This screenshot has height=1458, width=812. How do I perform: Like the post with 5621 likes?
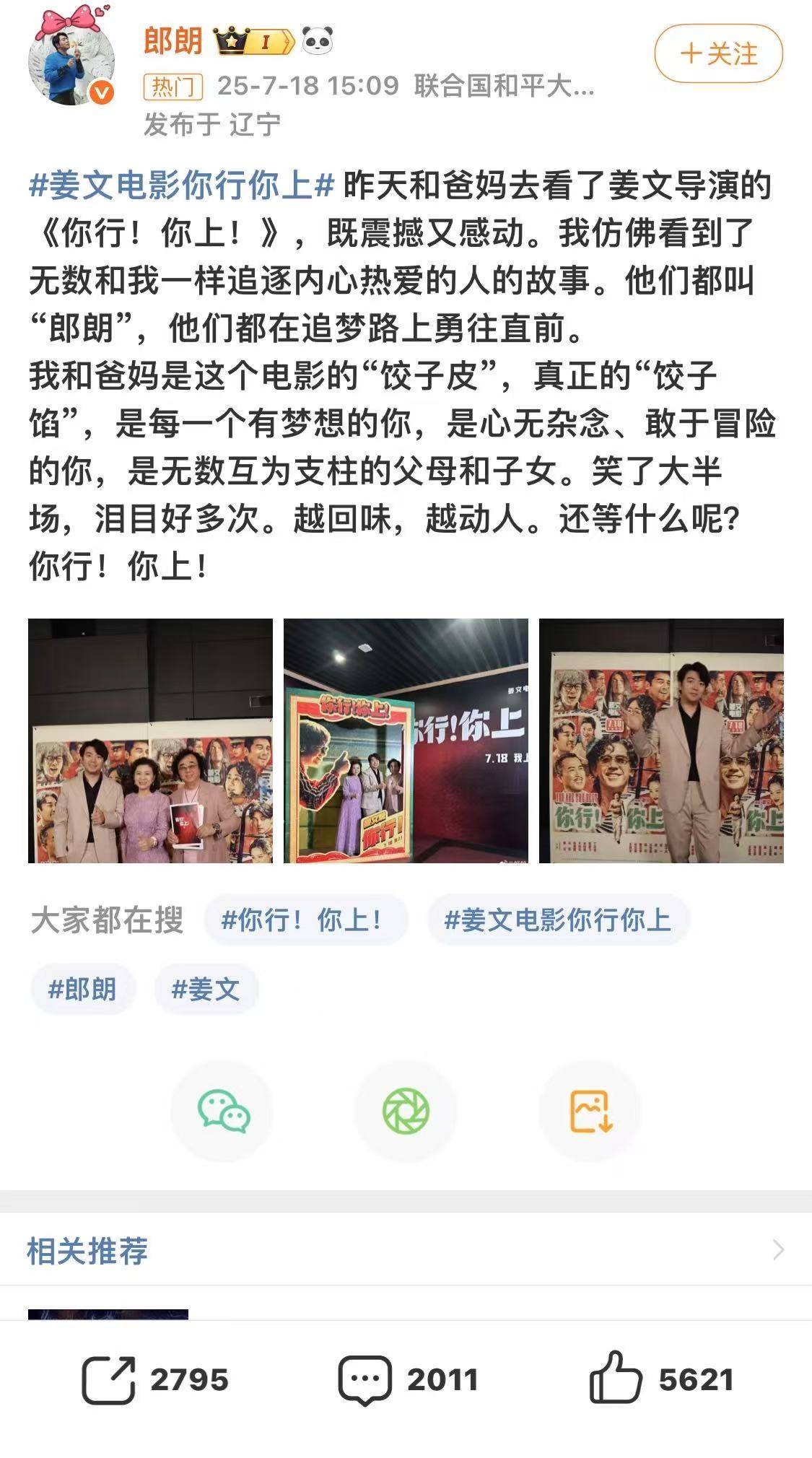pos(661,1380)
